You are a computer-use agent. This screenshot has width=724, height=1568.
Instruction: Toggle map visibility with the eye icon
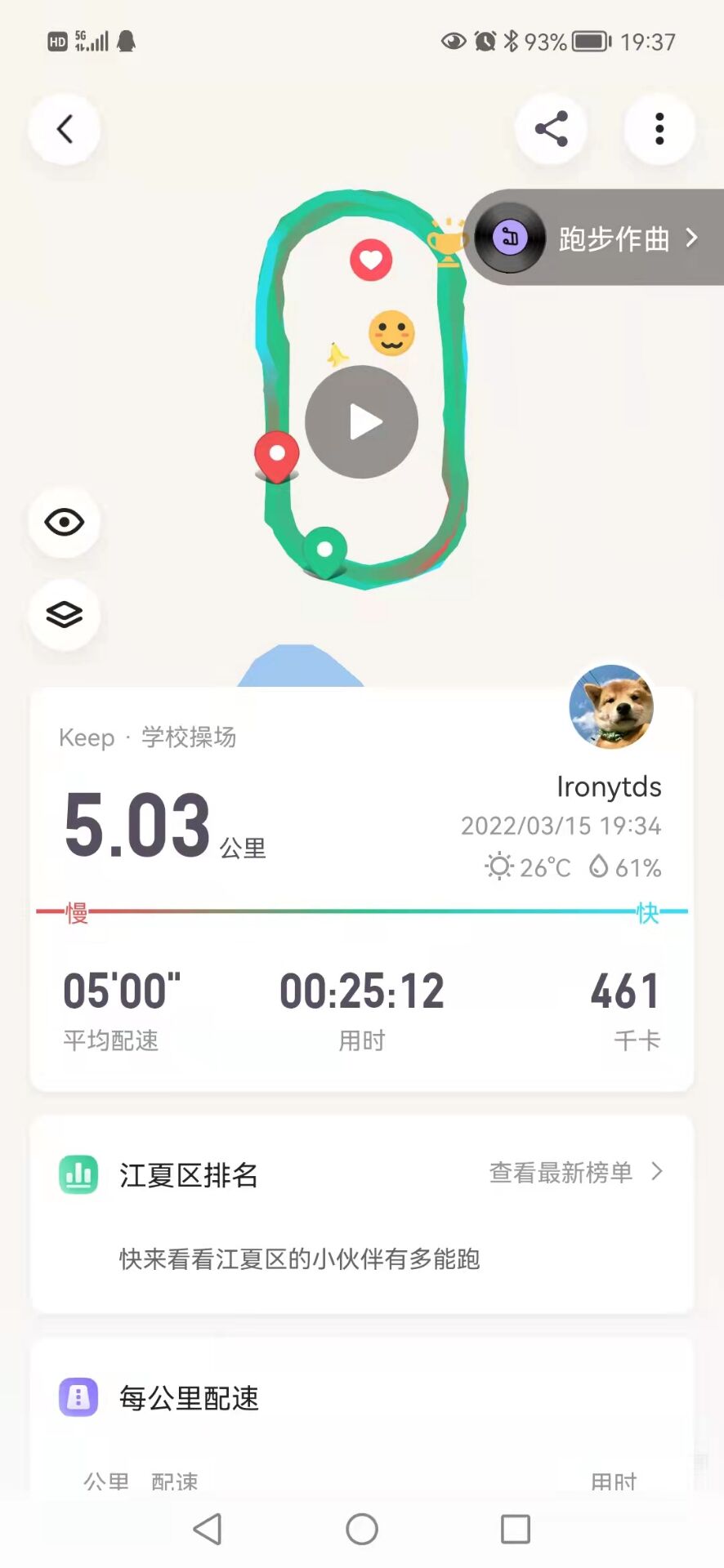[65, 523]
